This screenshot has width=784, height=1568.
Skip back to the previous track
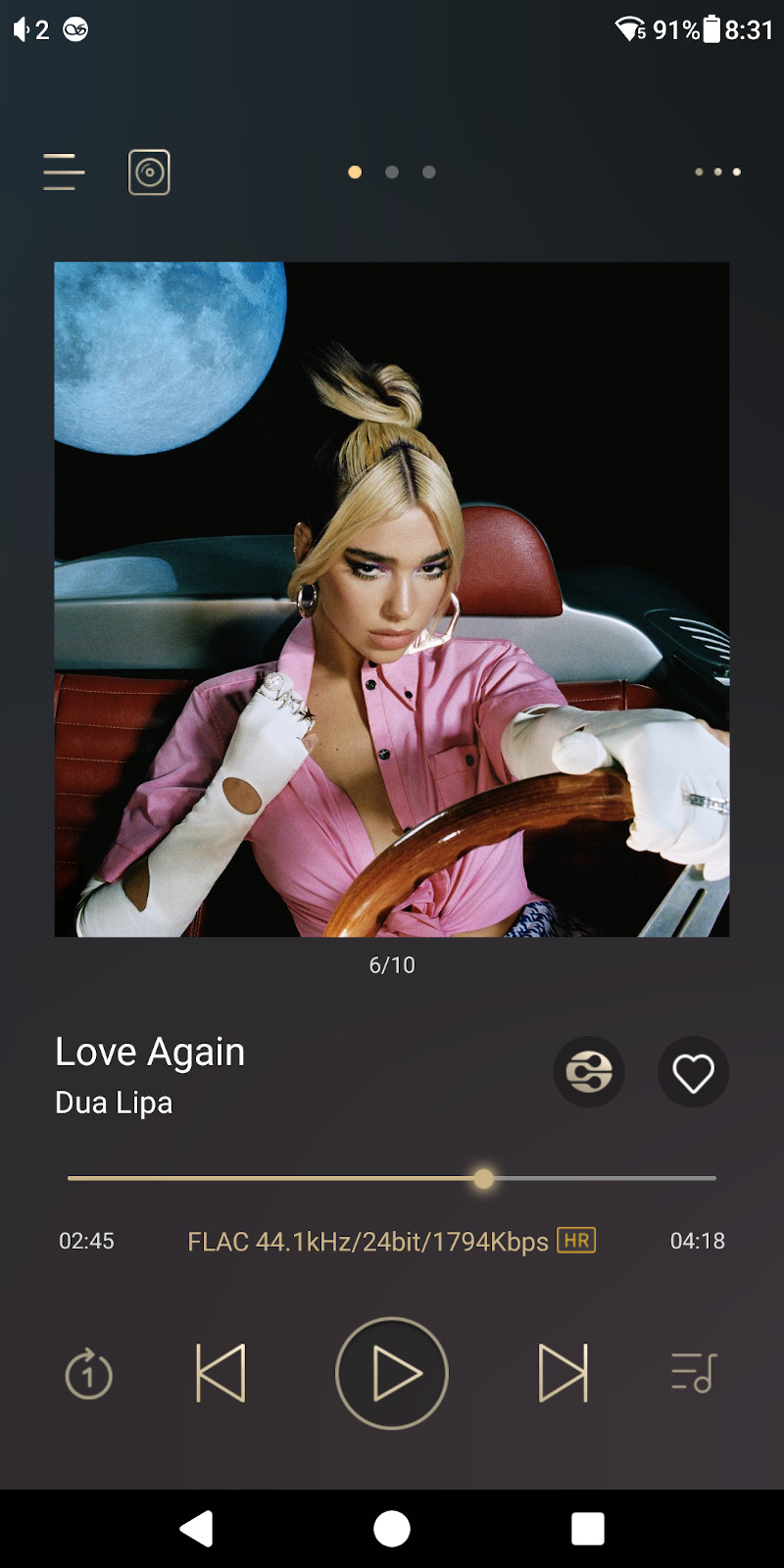[x=220, y=1373]
